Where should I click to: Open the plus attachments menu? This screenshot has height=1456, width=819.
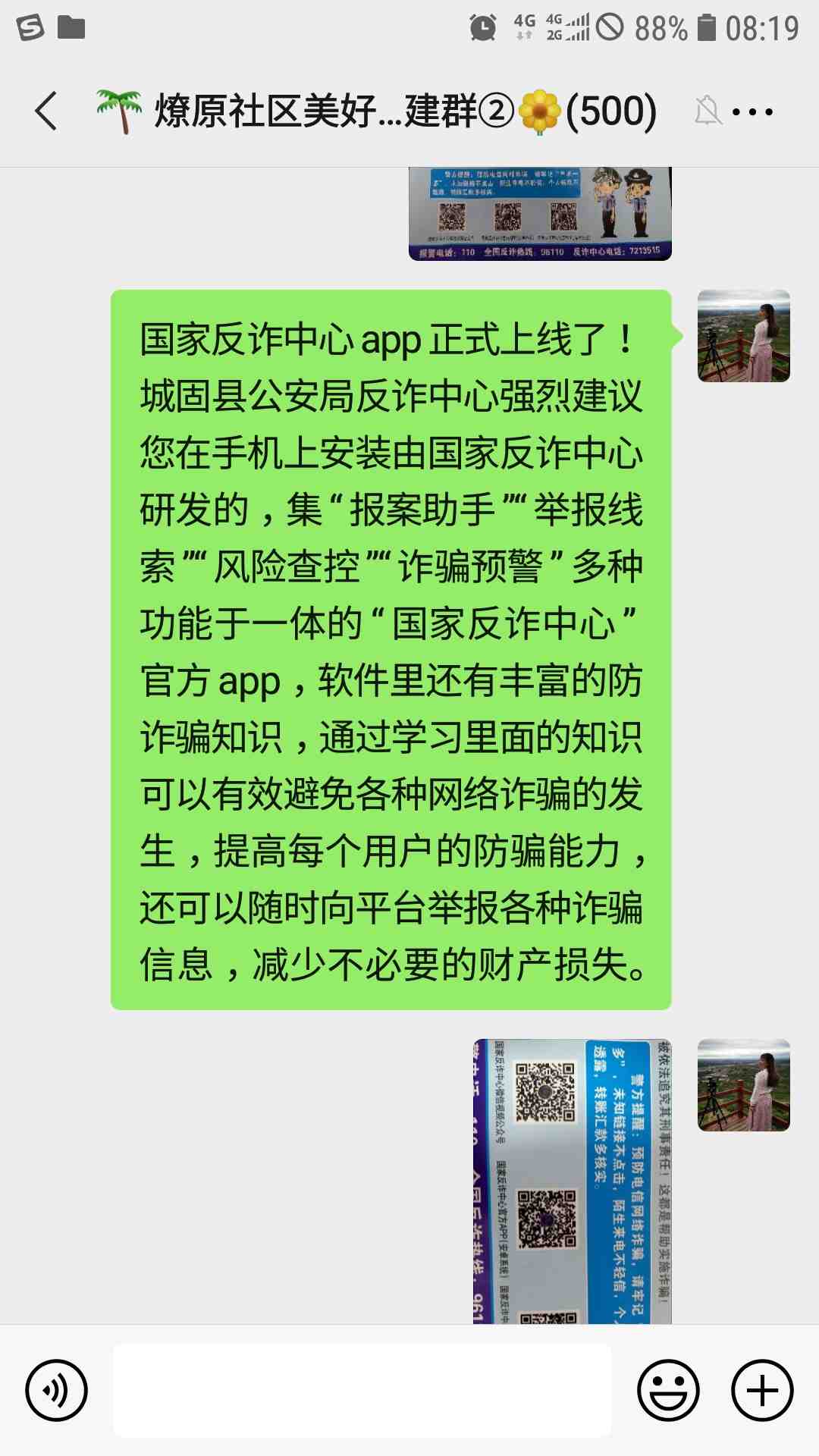pyautogui.click(x=762, y=1391)
